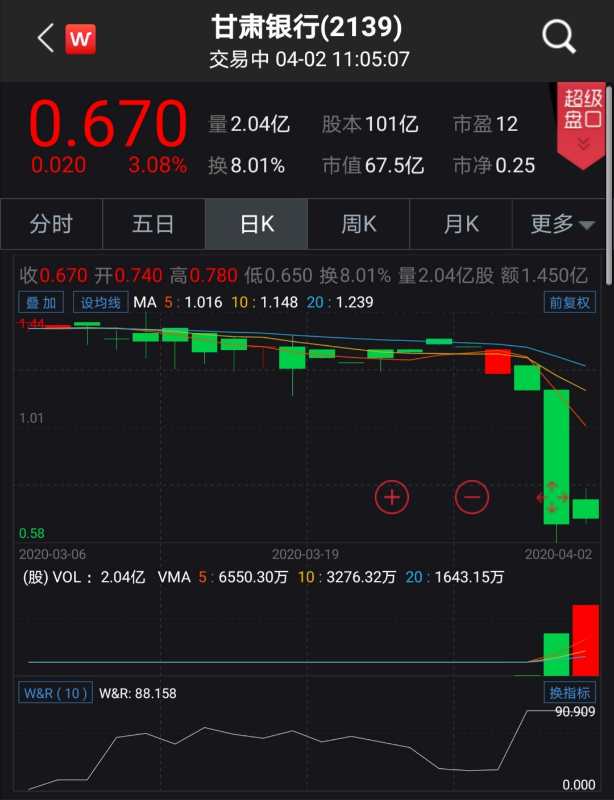Image resolution: width=614 pixels, height=800 pixels.
Task: Open the search magnifier
Action: click(x=559, y=38)
